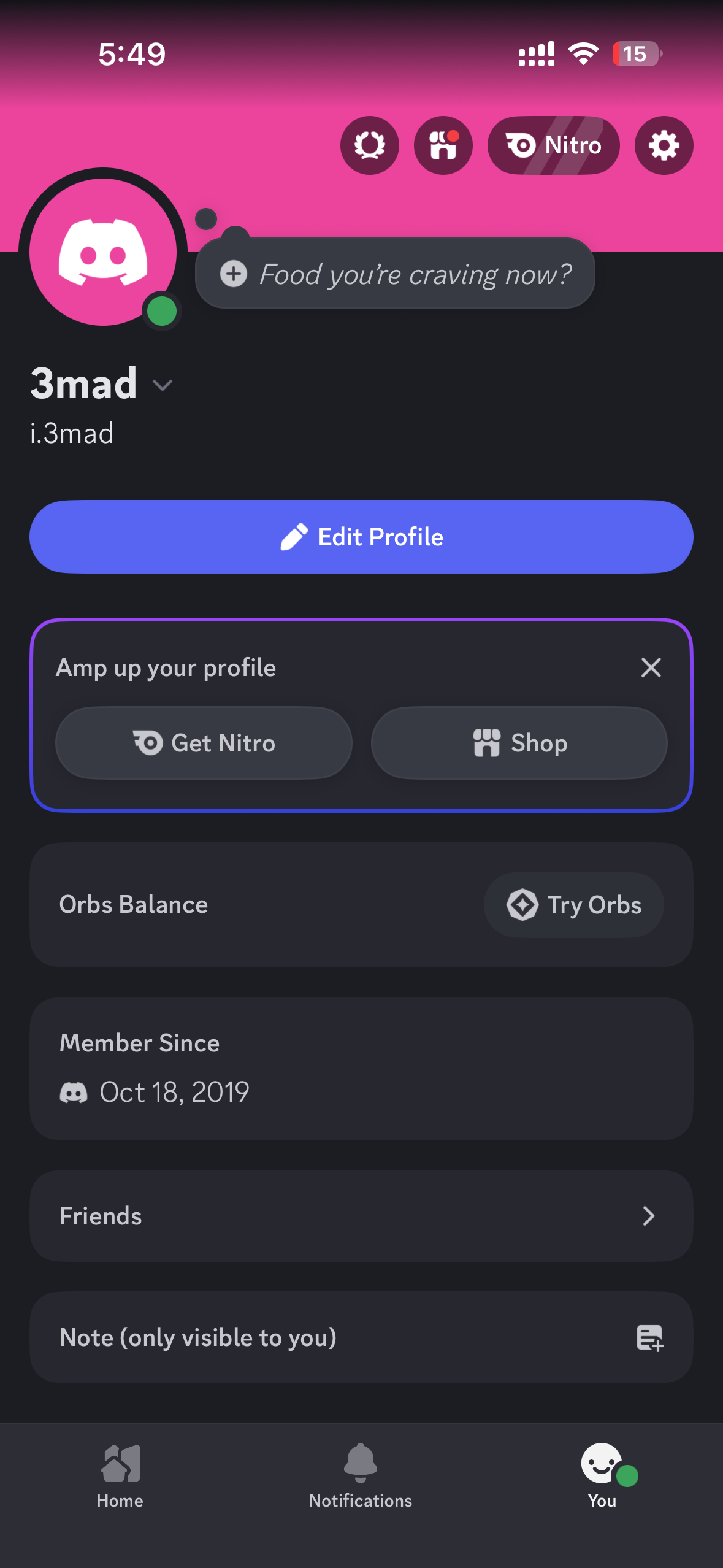Tap Try Orbs

tap(573, 905)
